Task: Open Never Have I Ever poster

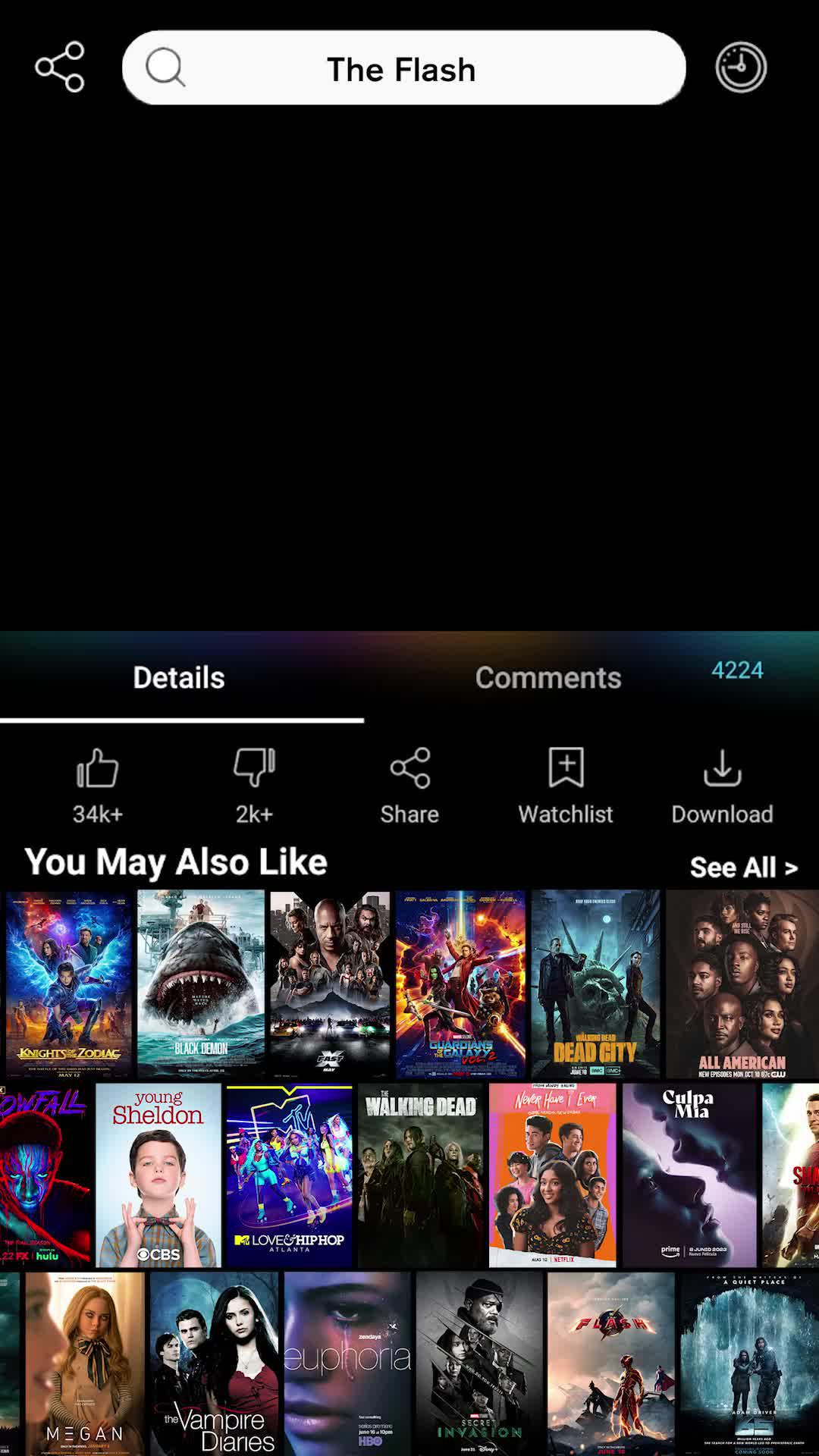Action: click(x=553, y=1175)
